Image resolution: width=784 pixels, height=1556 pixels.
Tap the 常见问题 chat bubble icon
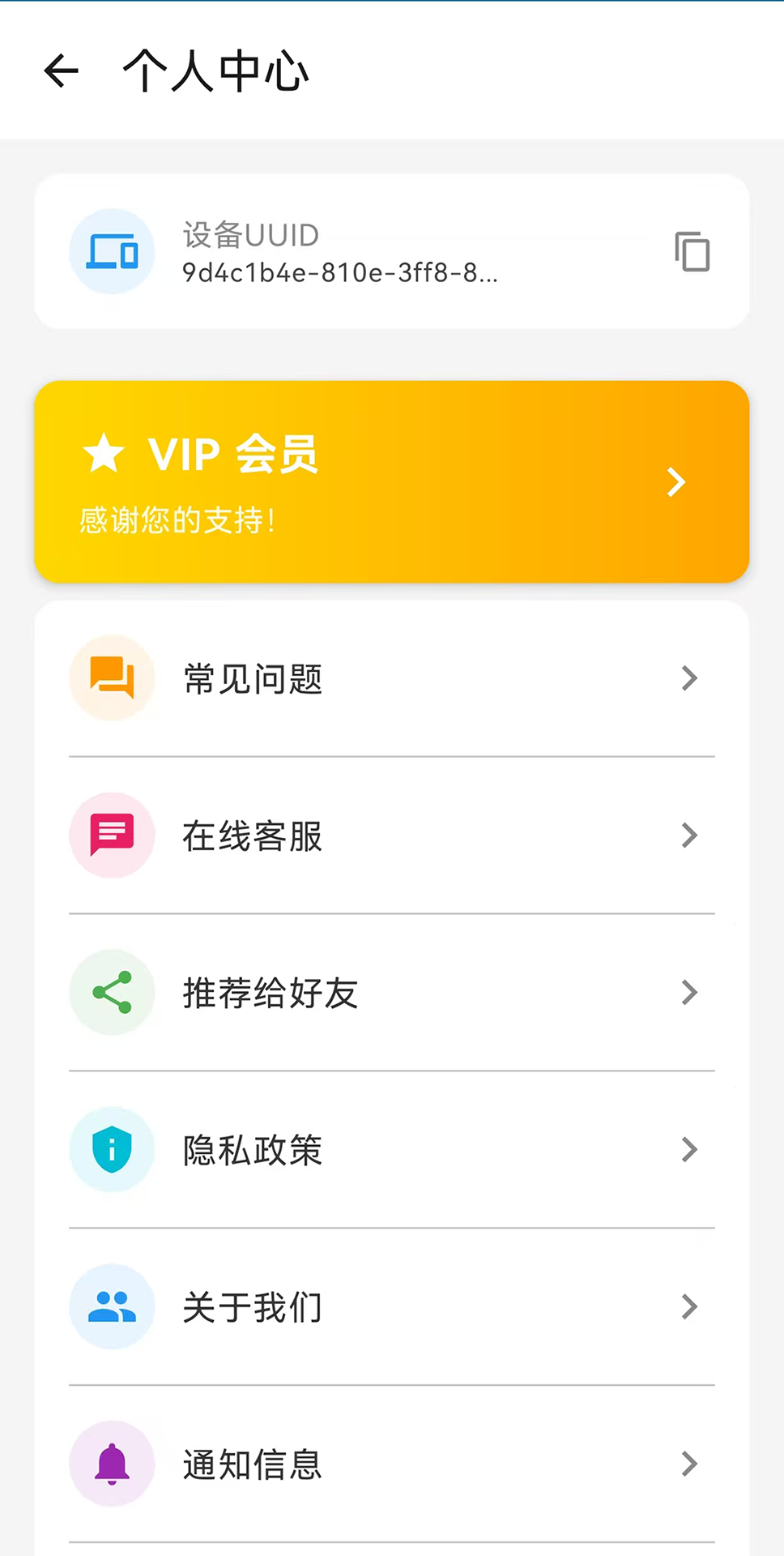tap(112, 678)
